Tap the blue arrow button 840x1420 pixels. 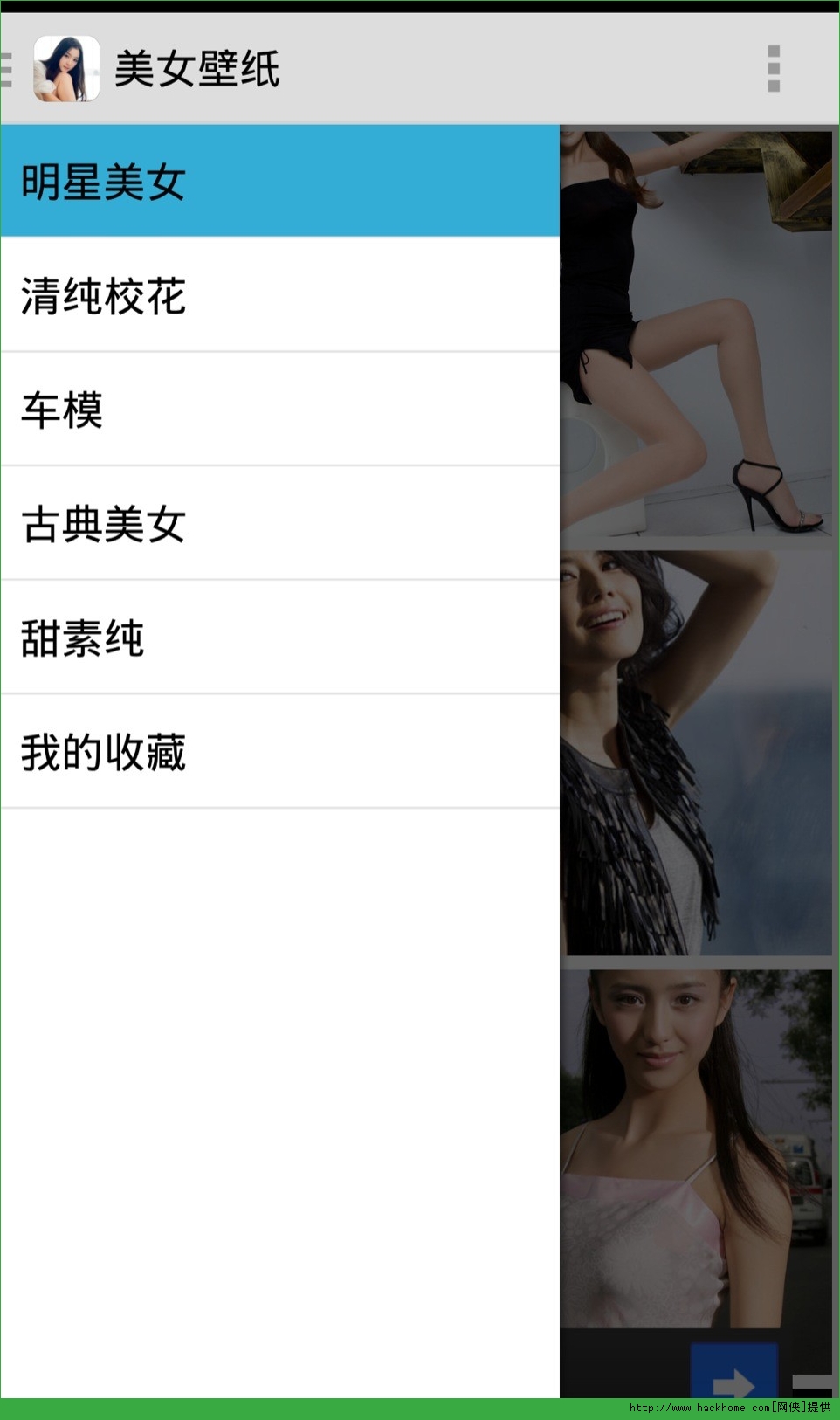tap(733, 1373)
